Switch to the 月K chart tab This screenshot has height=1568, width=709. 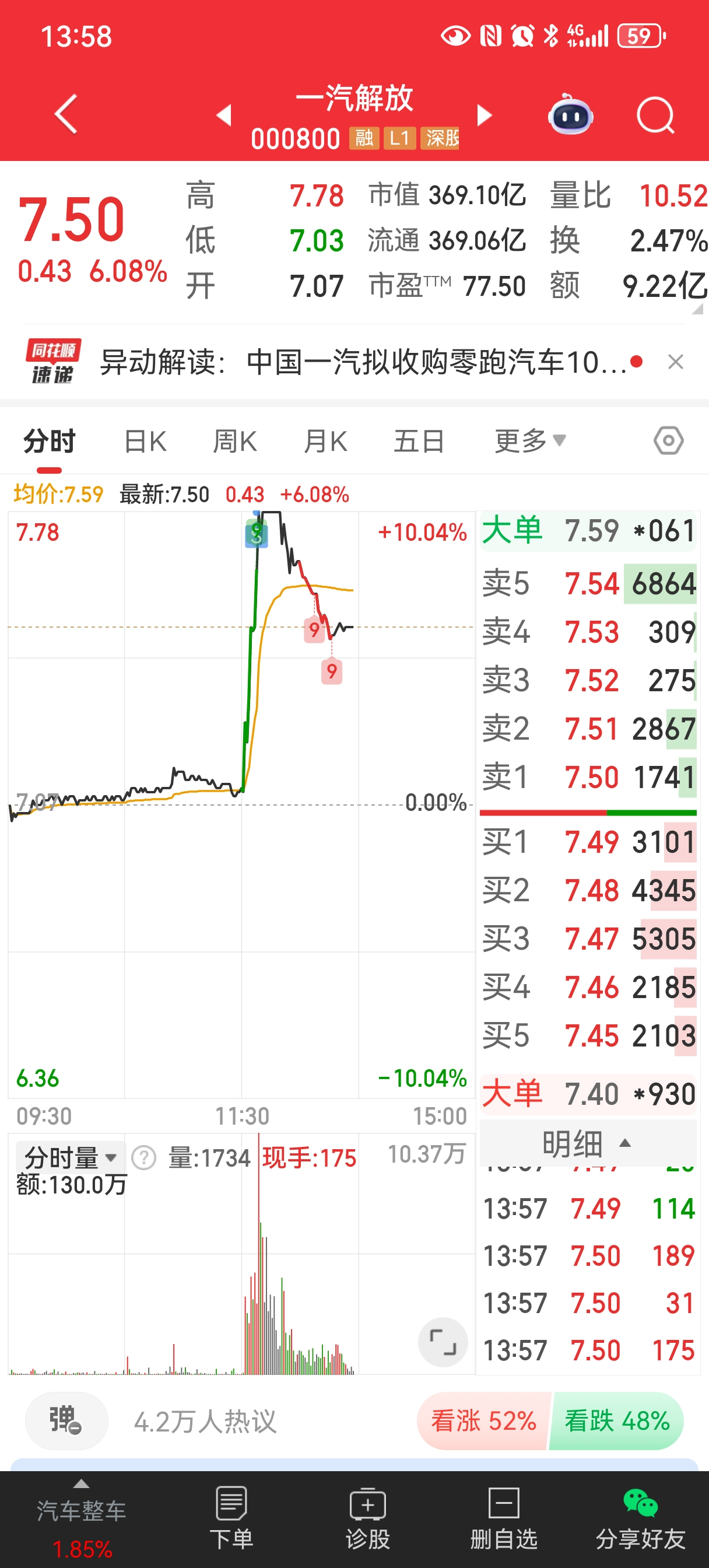(x=325, y=440)
